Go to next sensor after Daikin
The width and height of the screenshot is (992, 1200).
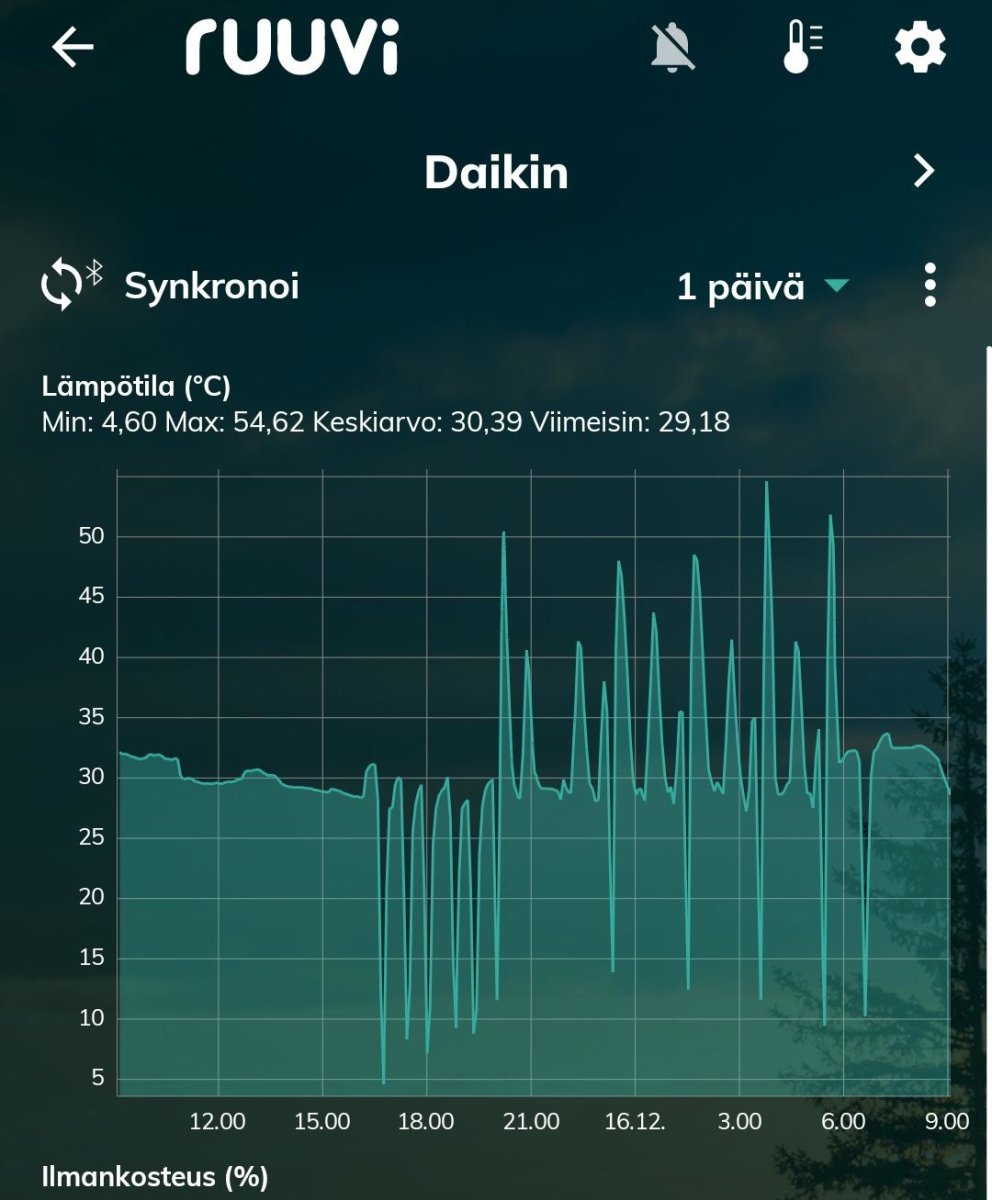pyautogui.click(x=924, y=172)
